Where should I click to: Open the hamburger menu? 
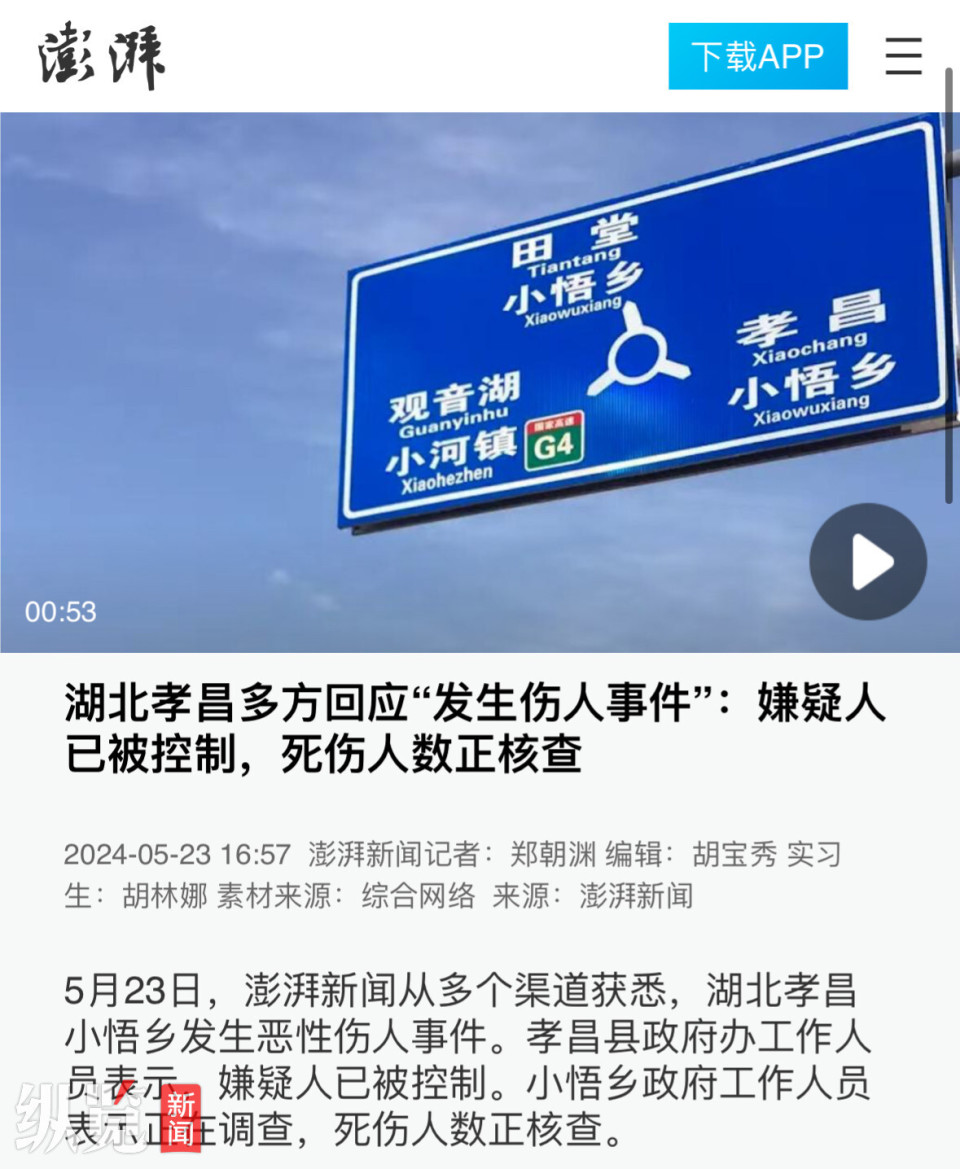point(903,56)
